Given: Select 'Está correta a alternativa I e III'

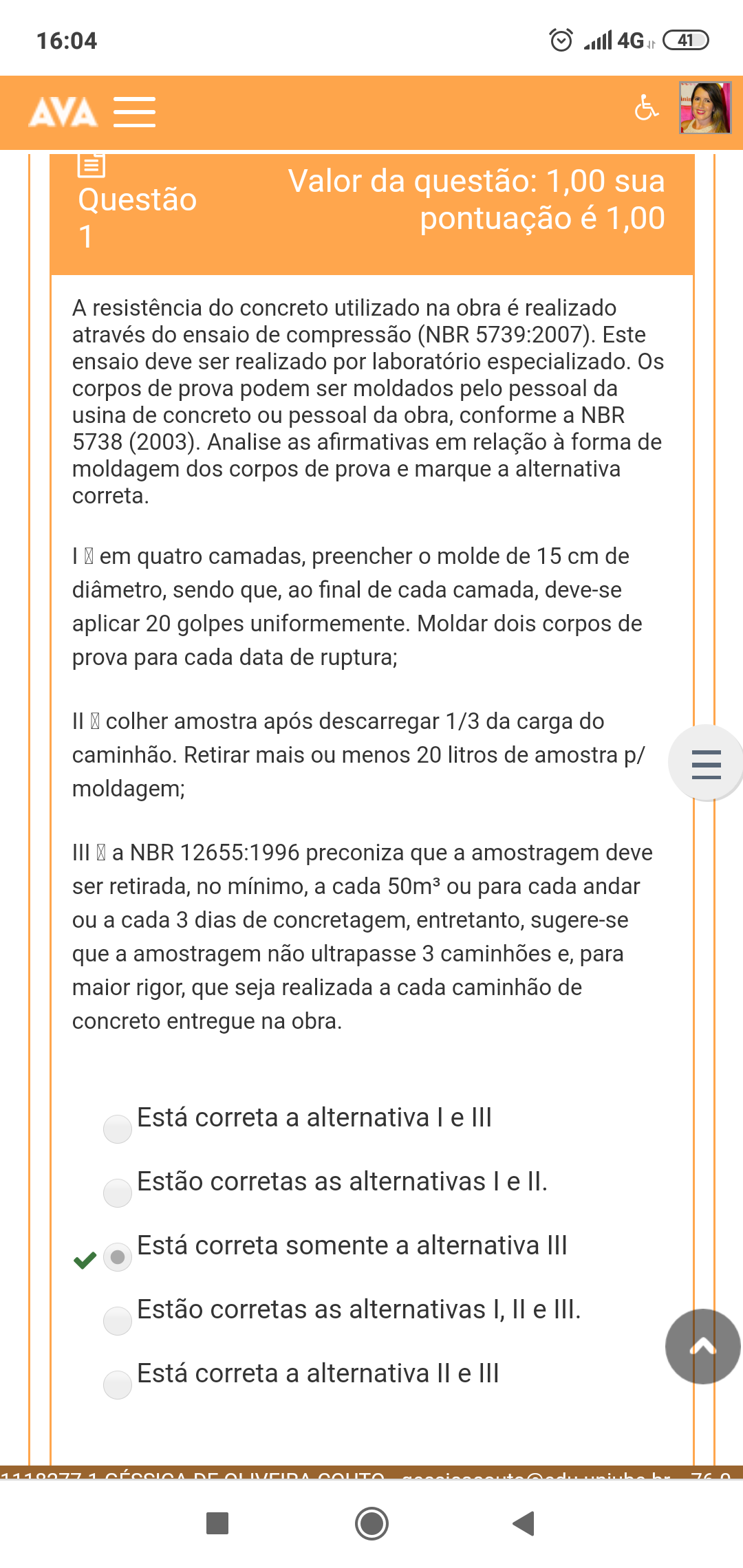Looking at the screenshot, I should tap(118, 1129).
